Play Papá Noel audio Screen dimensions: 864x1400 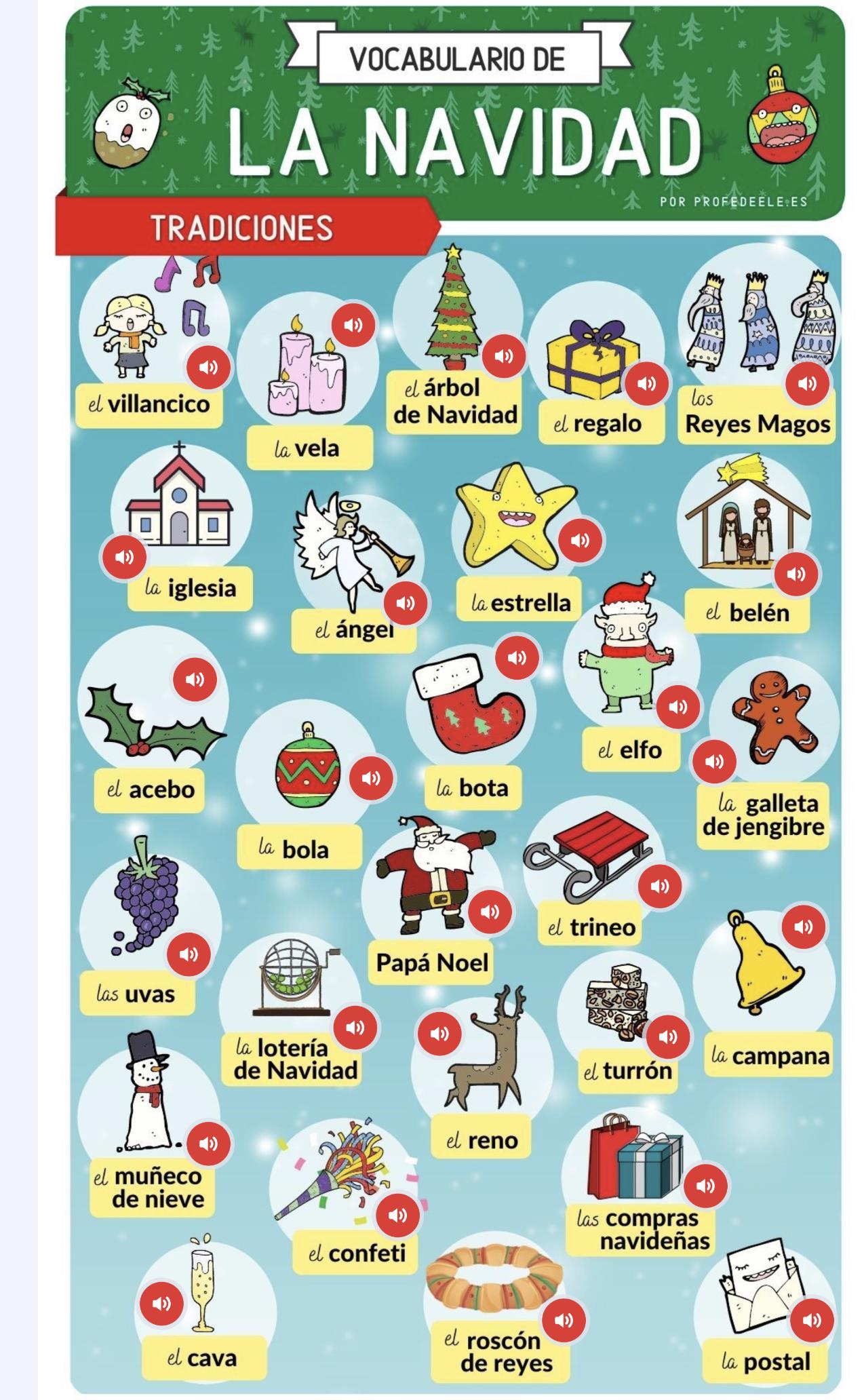coord(490,912)
